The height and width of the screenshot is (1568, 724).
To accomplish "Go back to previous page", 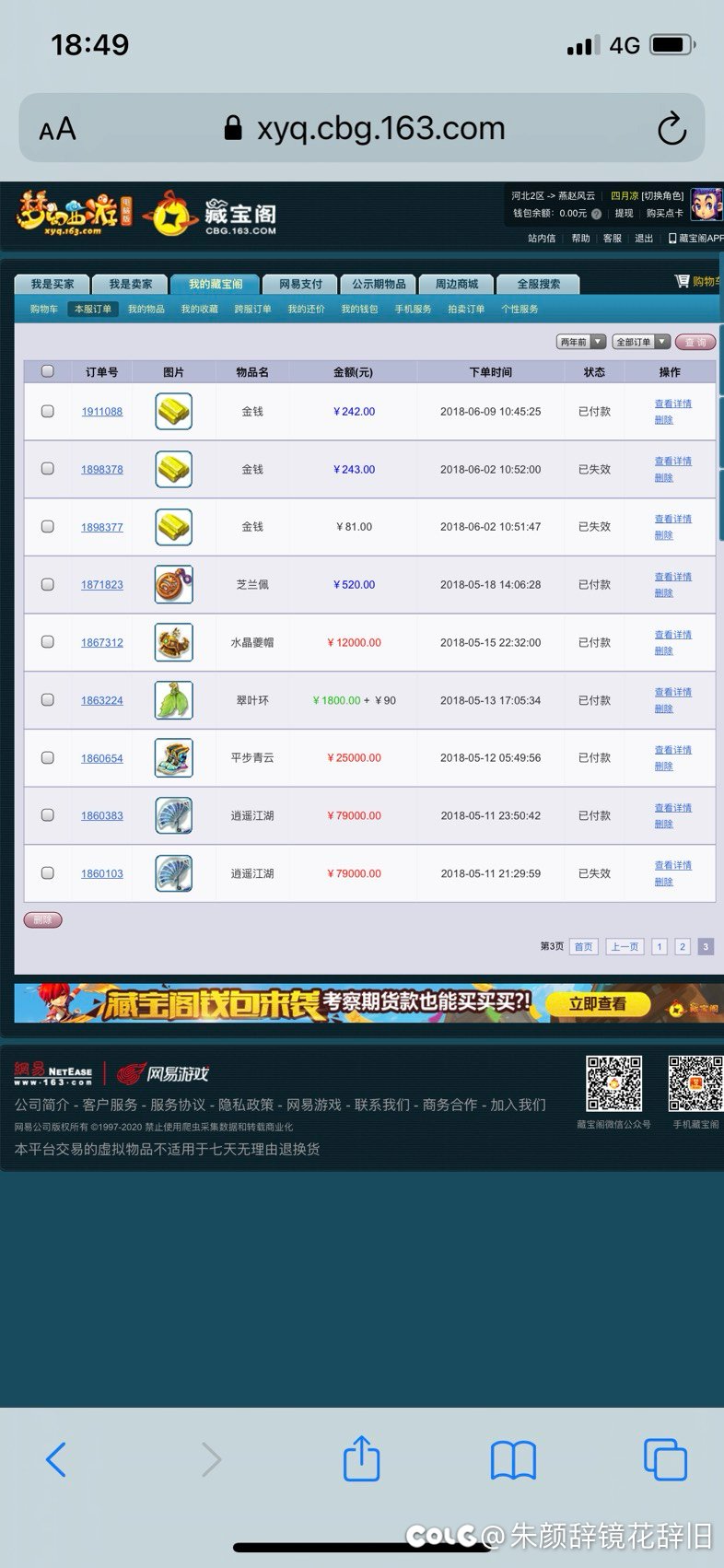I will (x=56, y=1459).
